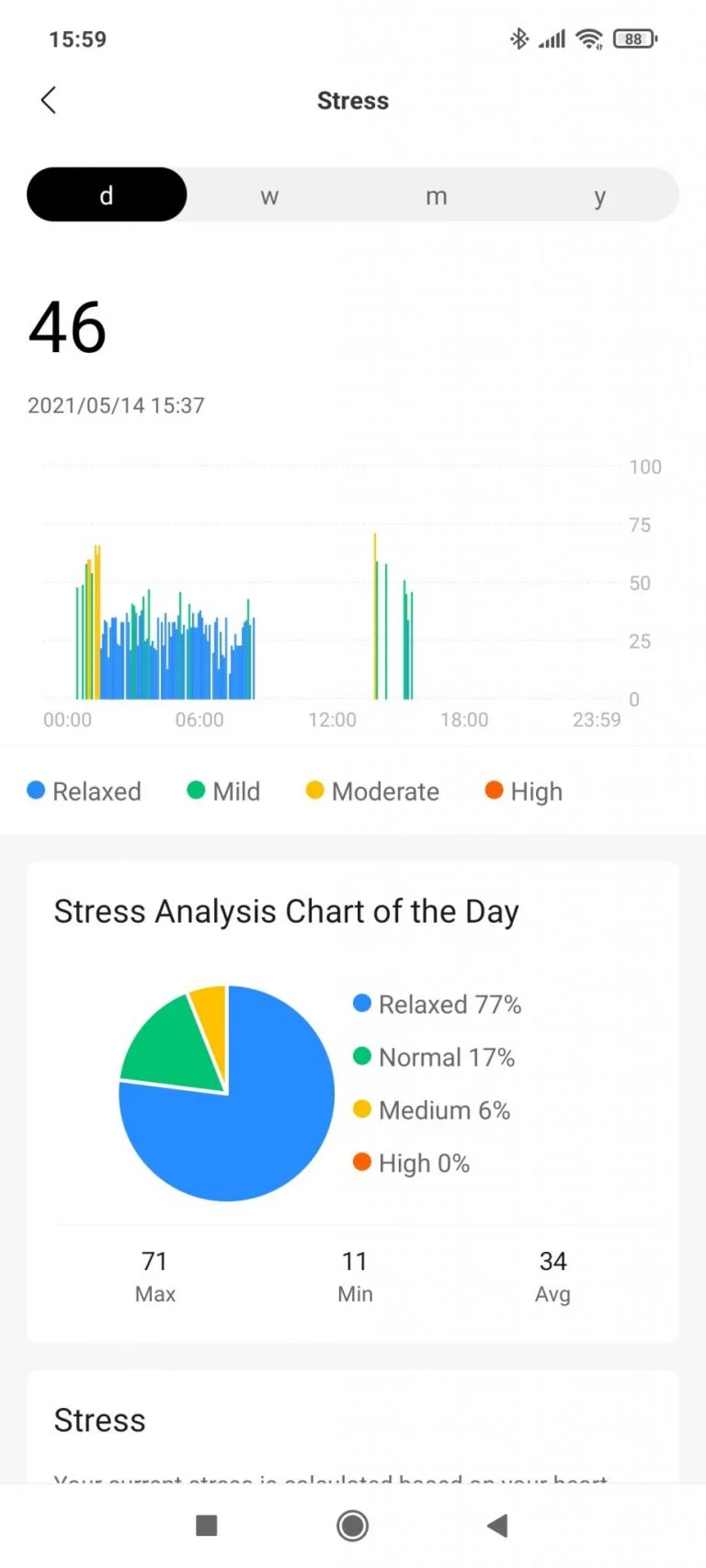706x1568 pixels.
Task: Go back from the Stress screen
Action: coord(49,100)
